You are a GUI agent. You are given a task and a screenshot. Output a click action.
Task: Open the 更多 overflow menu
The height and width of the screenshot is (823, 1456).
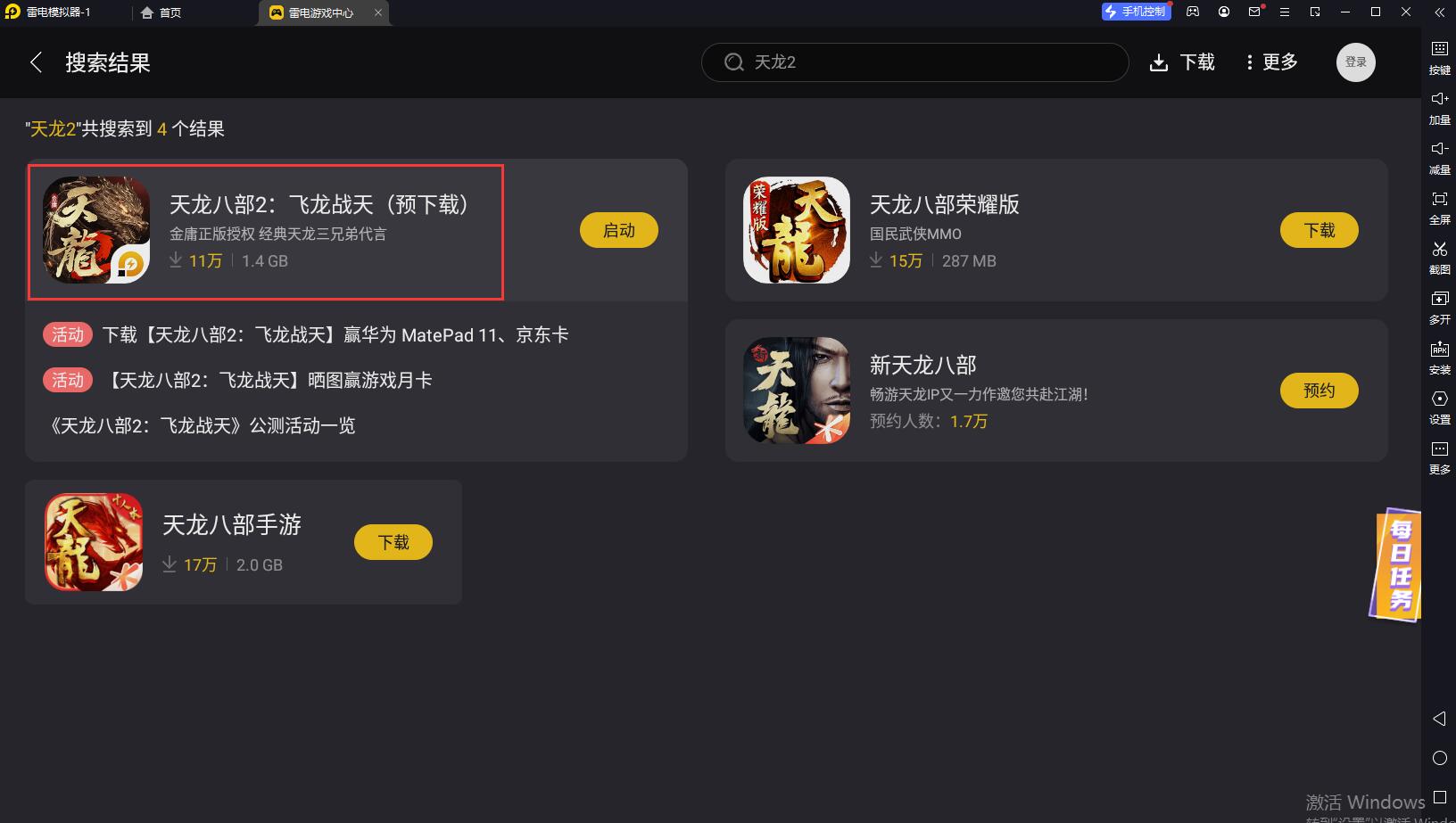pyautogui.click(x=1271, y=62)
